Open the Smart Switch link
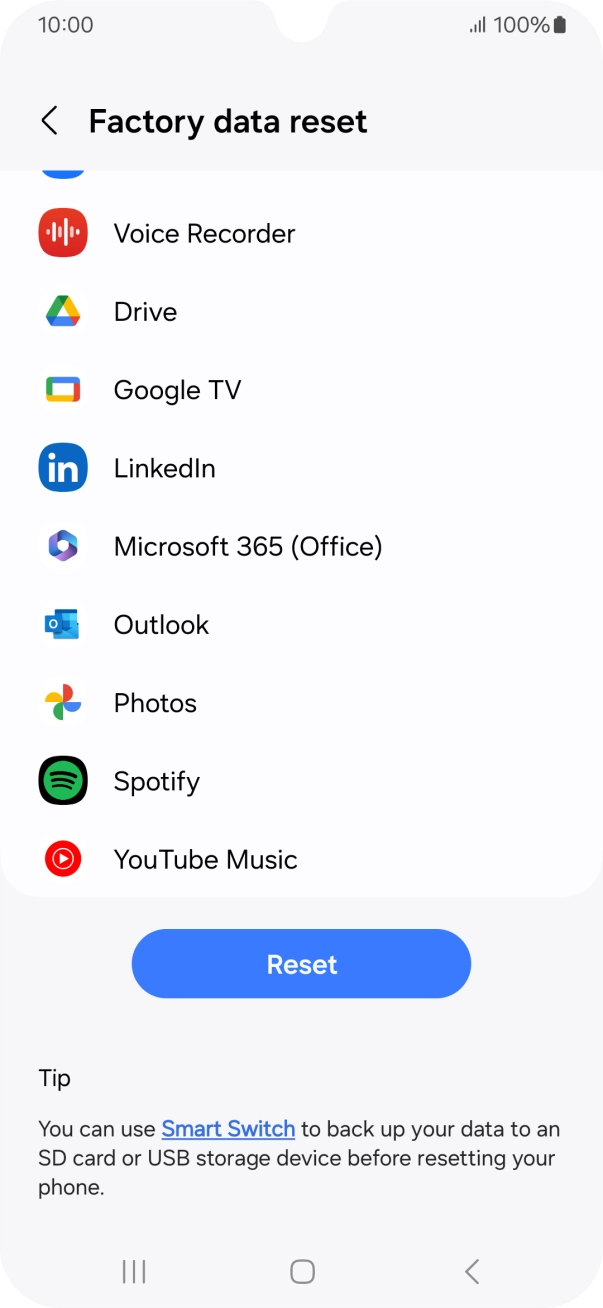This screenshot has height=1308, width=603. click(228, 1129)
